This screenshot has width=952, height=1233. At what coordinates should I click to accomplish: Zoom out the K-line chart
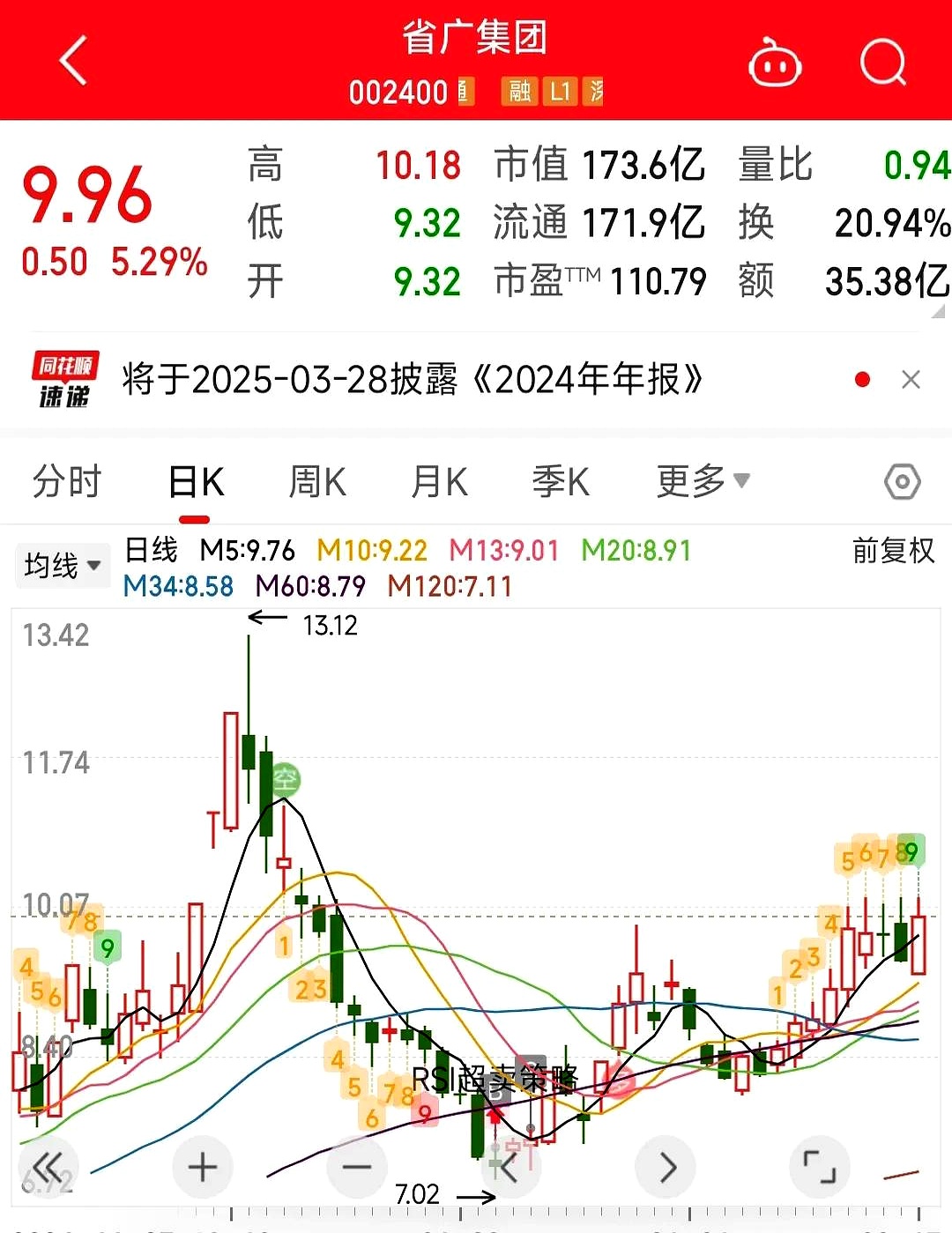(x=357, y=1167)
